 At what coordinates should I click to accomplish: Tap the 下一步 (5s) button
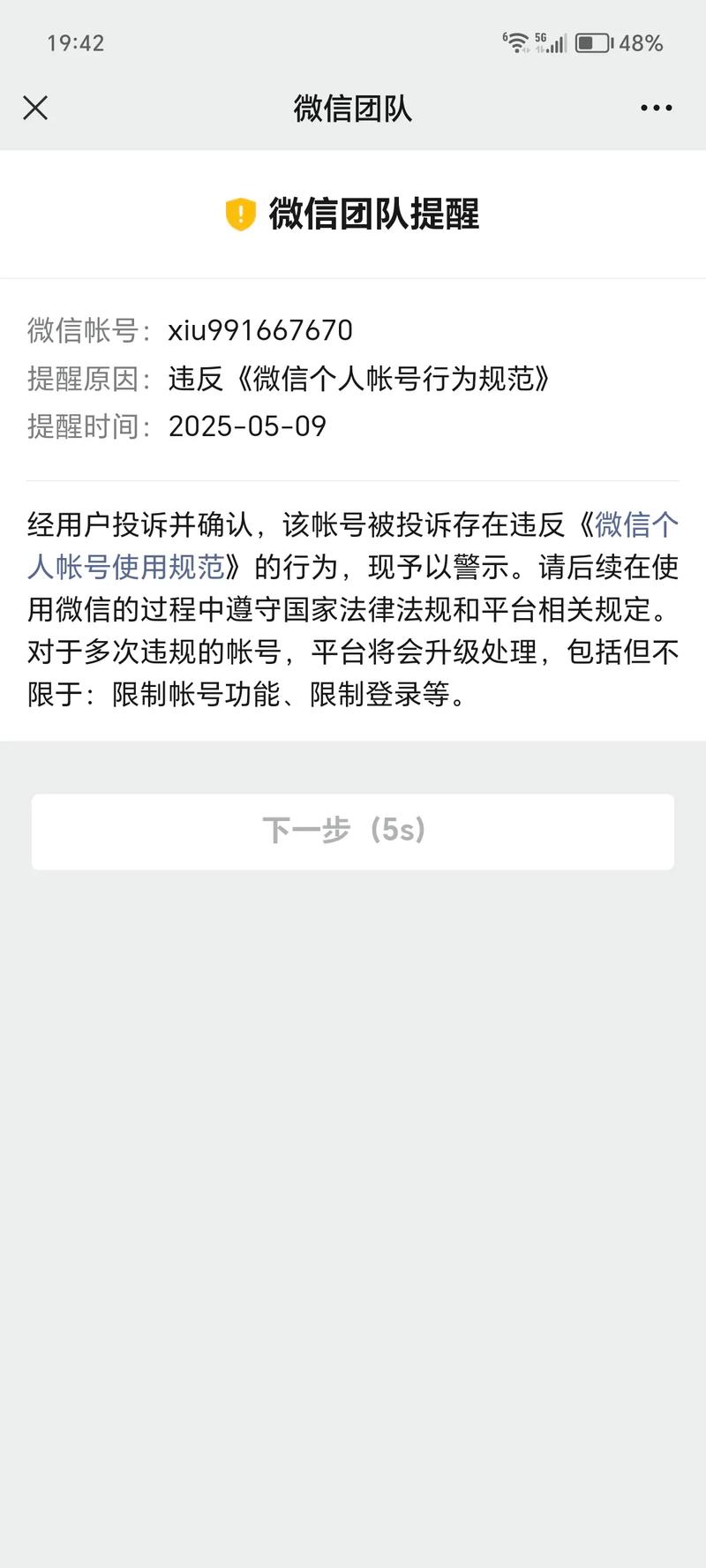click(x=353, y=831)
